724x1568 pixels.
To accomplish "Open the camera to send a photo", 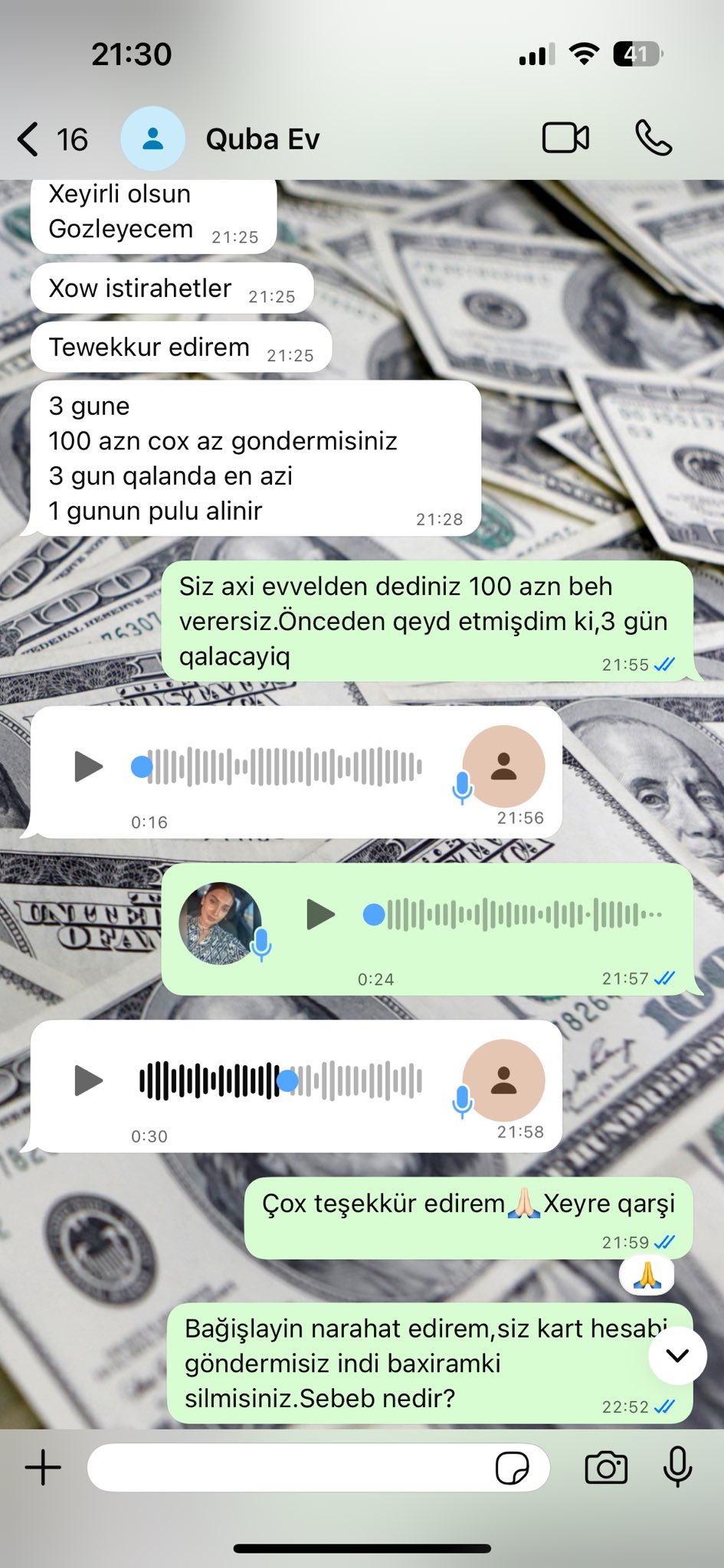I will point(606,1468).
